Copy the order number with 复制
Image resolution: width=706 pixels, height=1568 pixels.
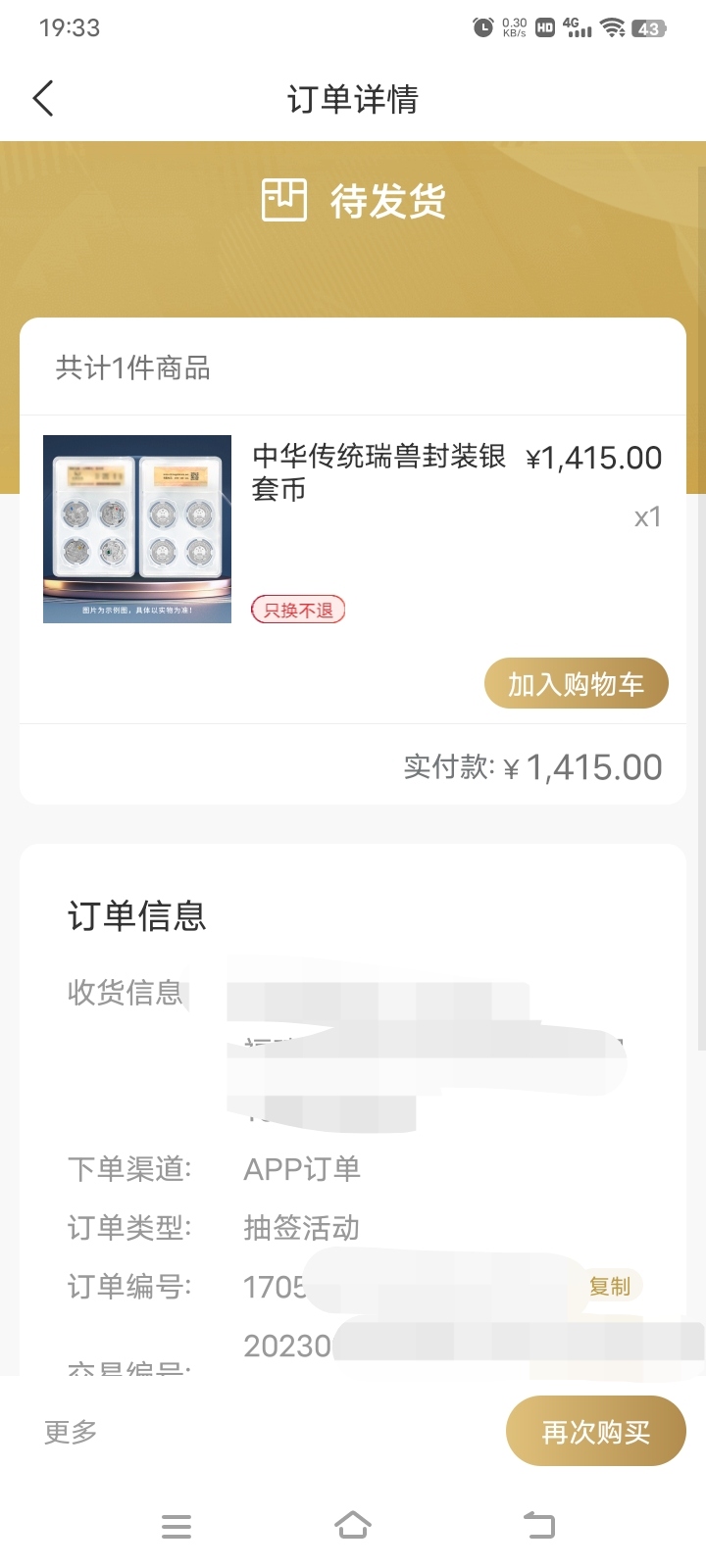click(610, 1286)
